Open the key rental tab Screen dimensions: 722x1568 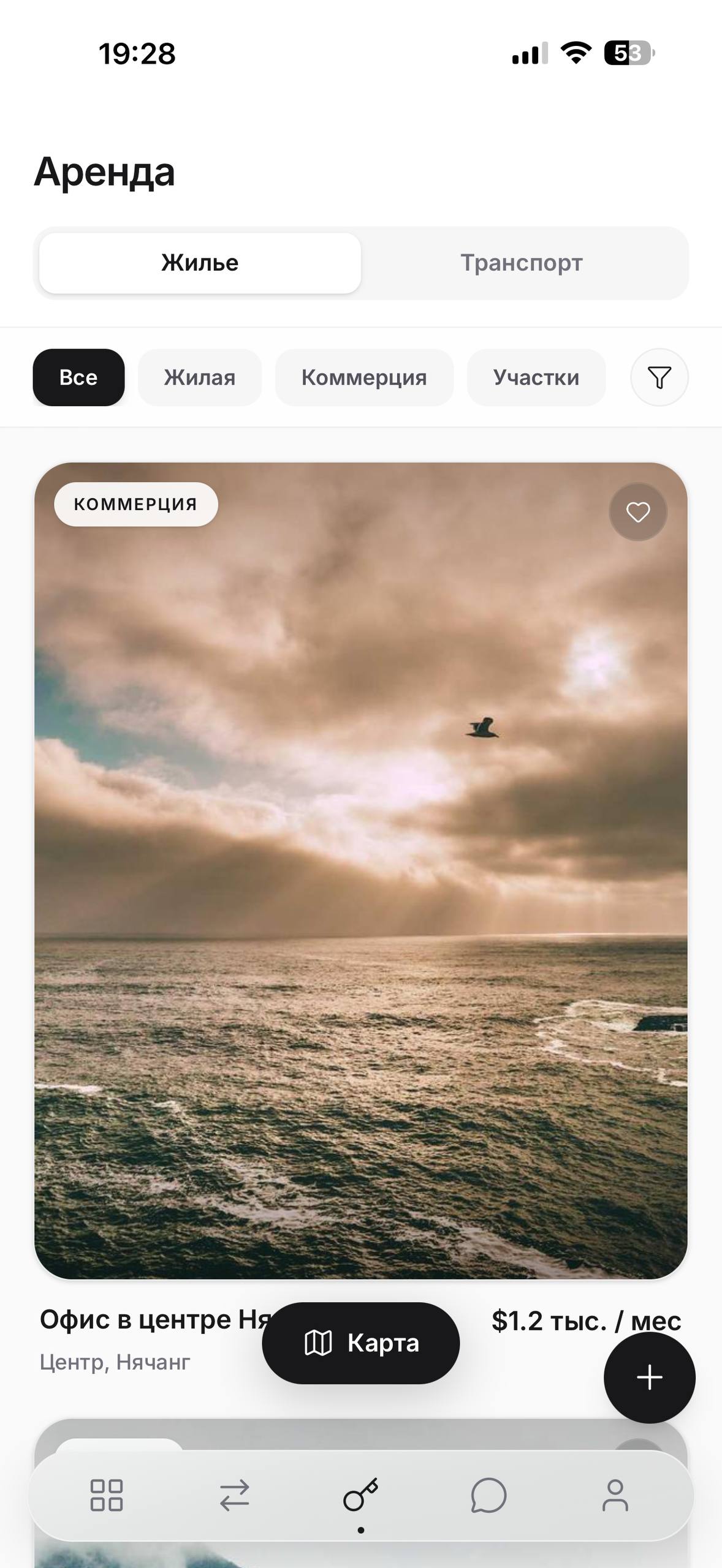click(360, 1495)
